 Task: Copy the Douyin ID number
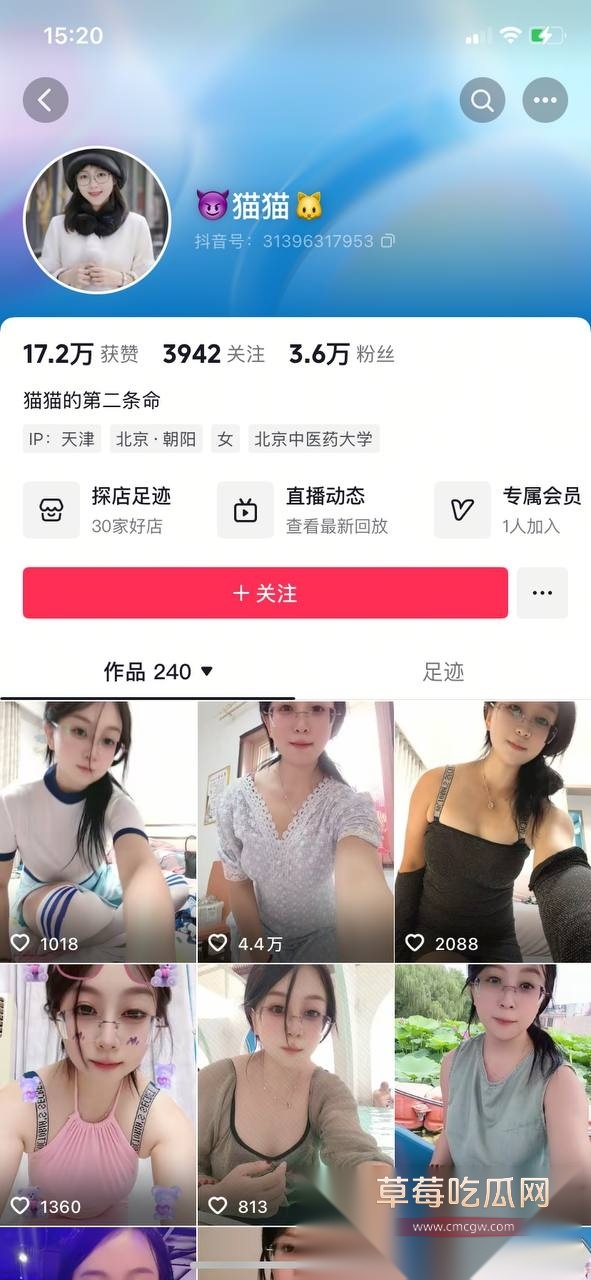pyautogui.click(x=388, y=241)
